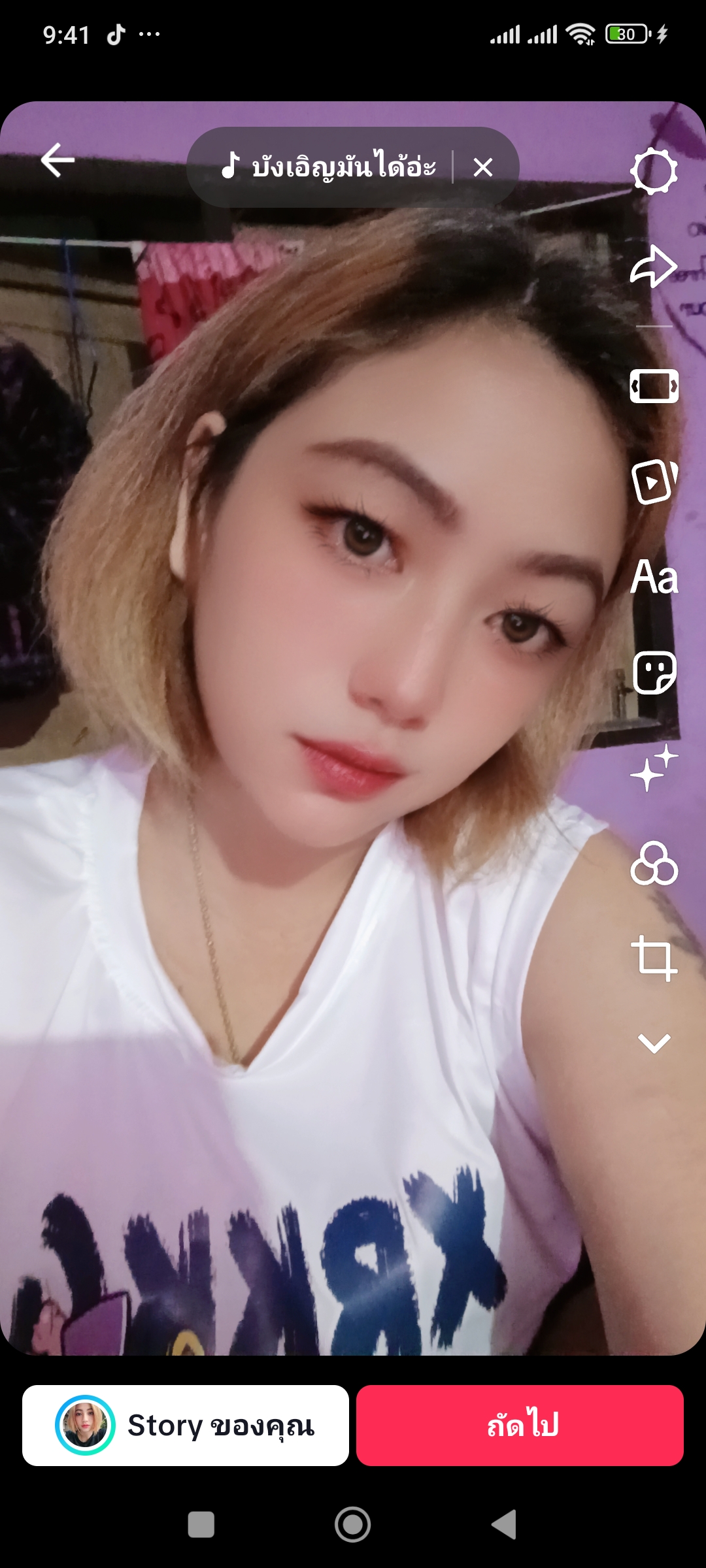This screenshot has width=706, height=1568.
Task: Open the video editing clip tool
Action: 654,386
